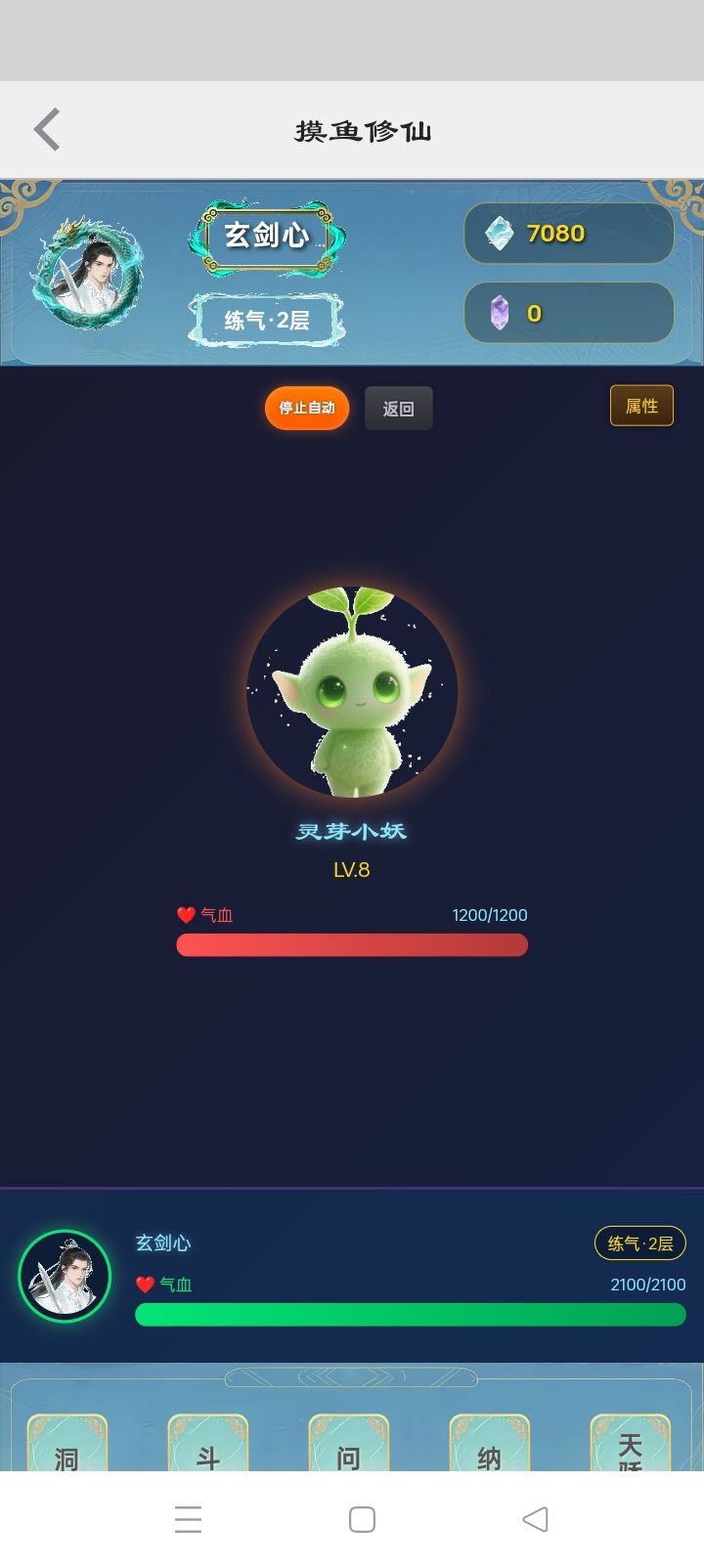Click the blue spirit stone currency icon
Viewport: 704px width, 1568px height.
coord(501,234)
